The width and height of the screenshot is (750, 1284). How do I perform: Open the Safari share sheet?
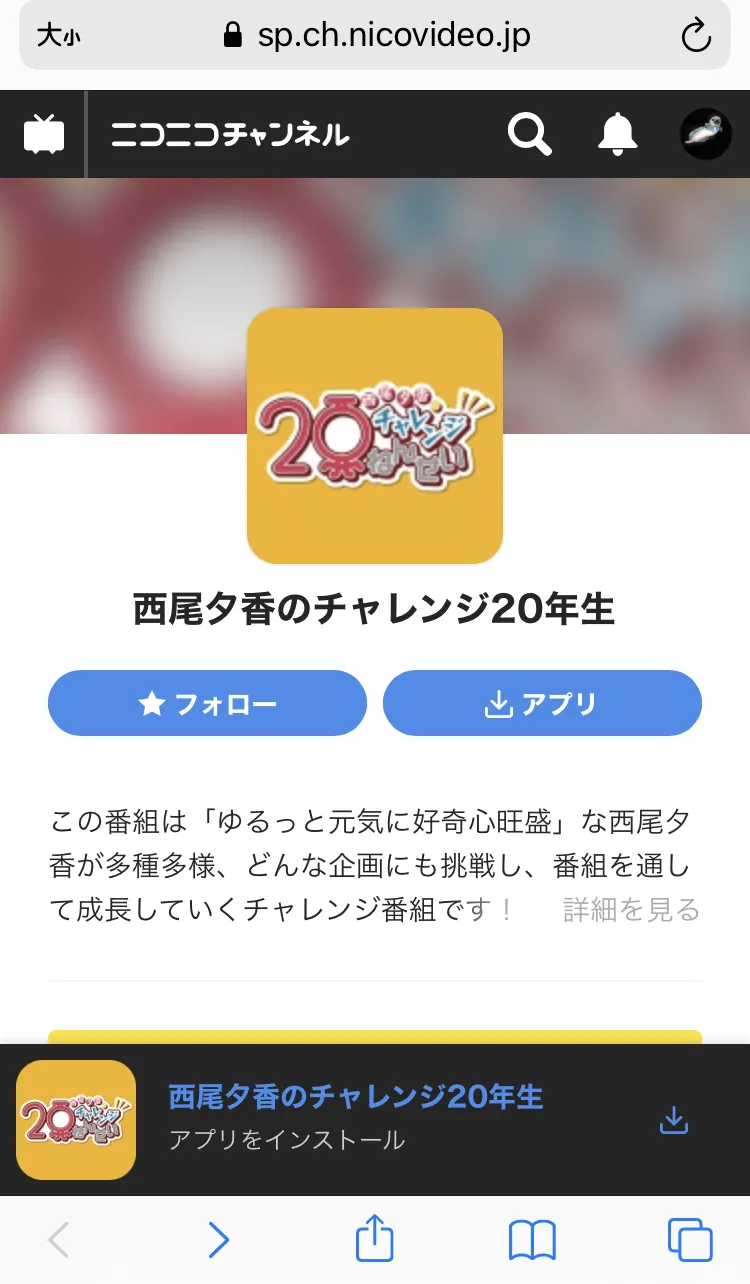[x=376, y=1240]
